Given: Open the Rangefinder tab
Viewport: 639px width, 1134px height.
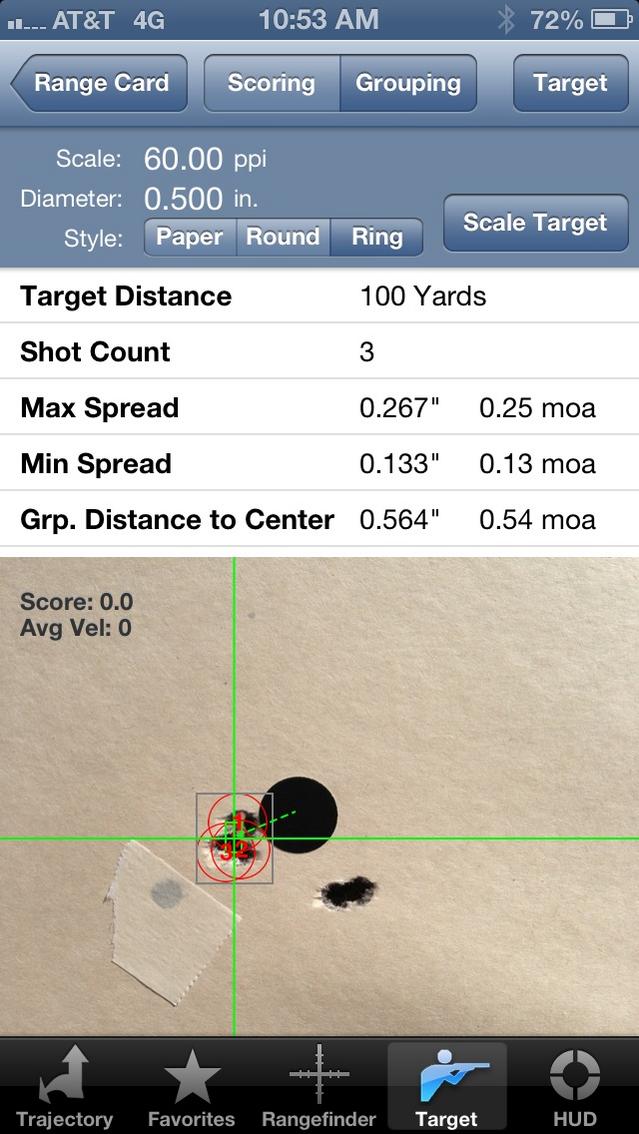Looking at the screenshot, I should click(x=319, y=1088).
